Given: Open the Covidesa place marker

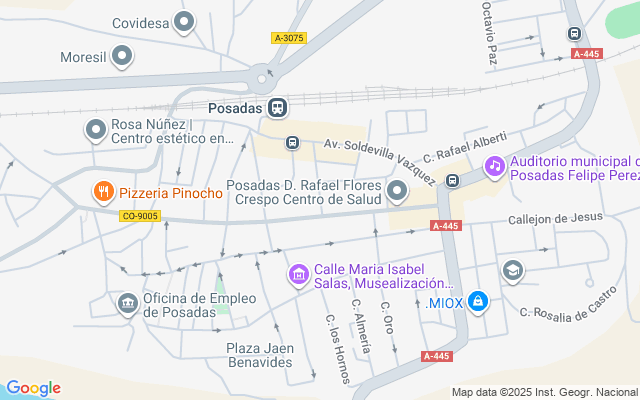Looking at the screenshot, I should [184, 21].
